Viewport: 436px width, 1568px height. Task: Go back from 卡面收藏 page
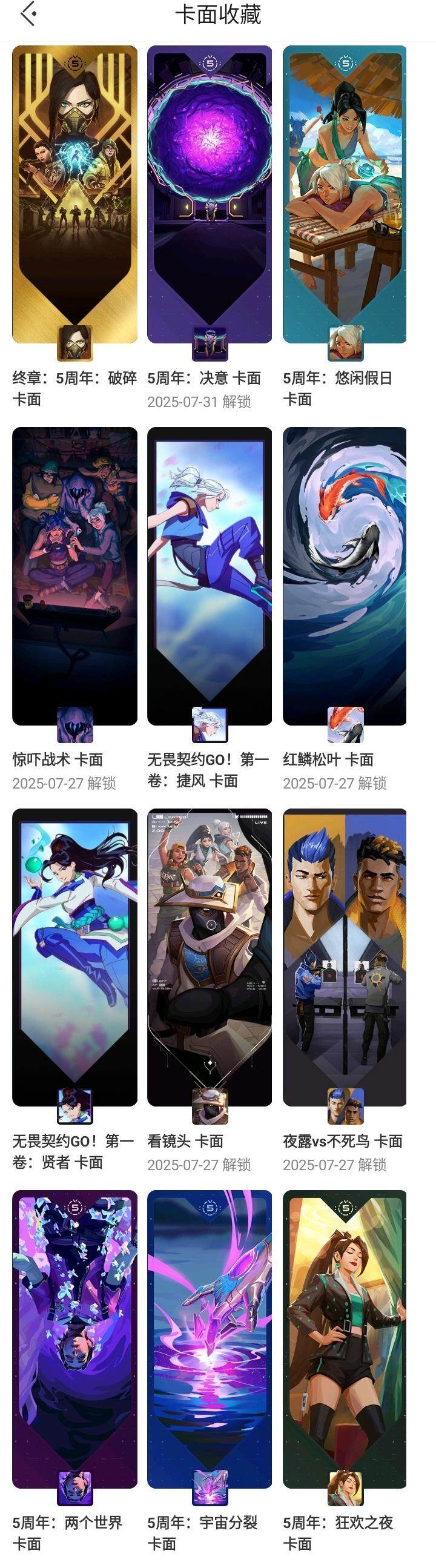coord(28,14)
